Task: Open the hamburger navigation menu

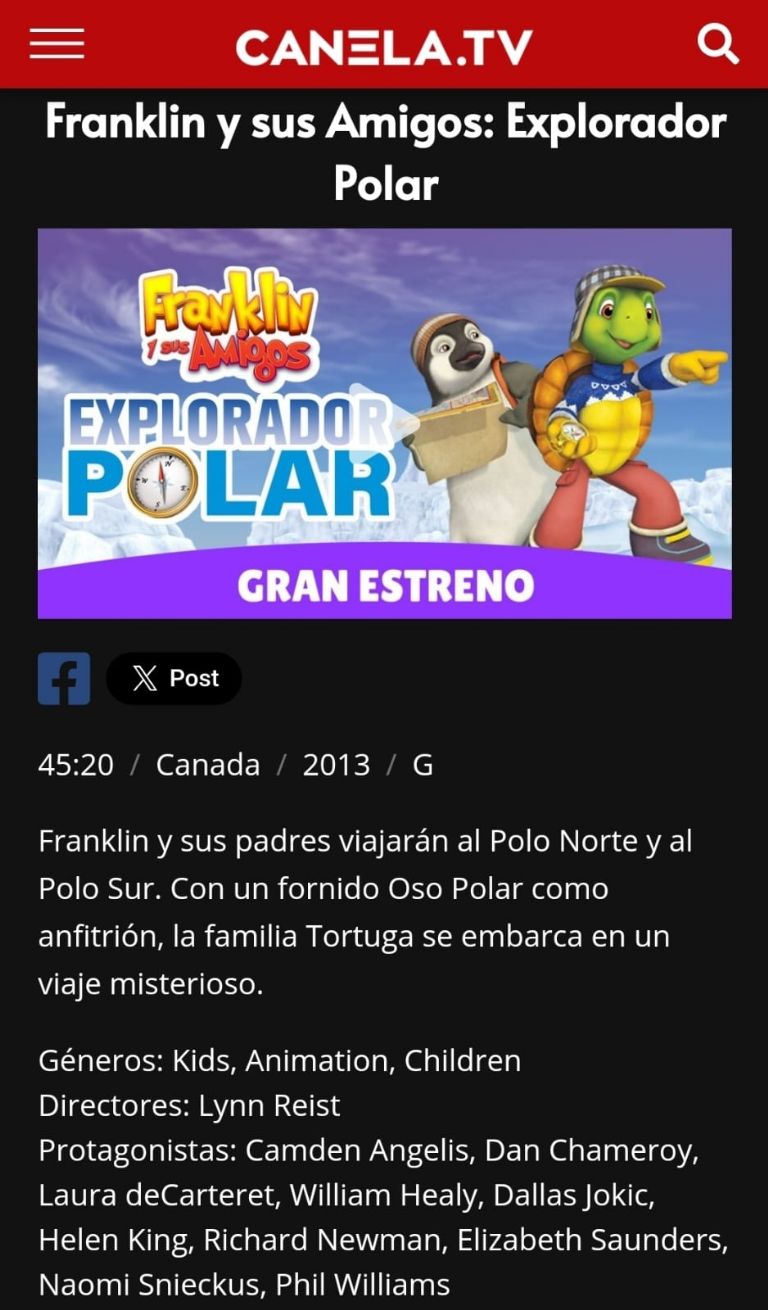Action: pos(55,43)
